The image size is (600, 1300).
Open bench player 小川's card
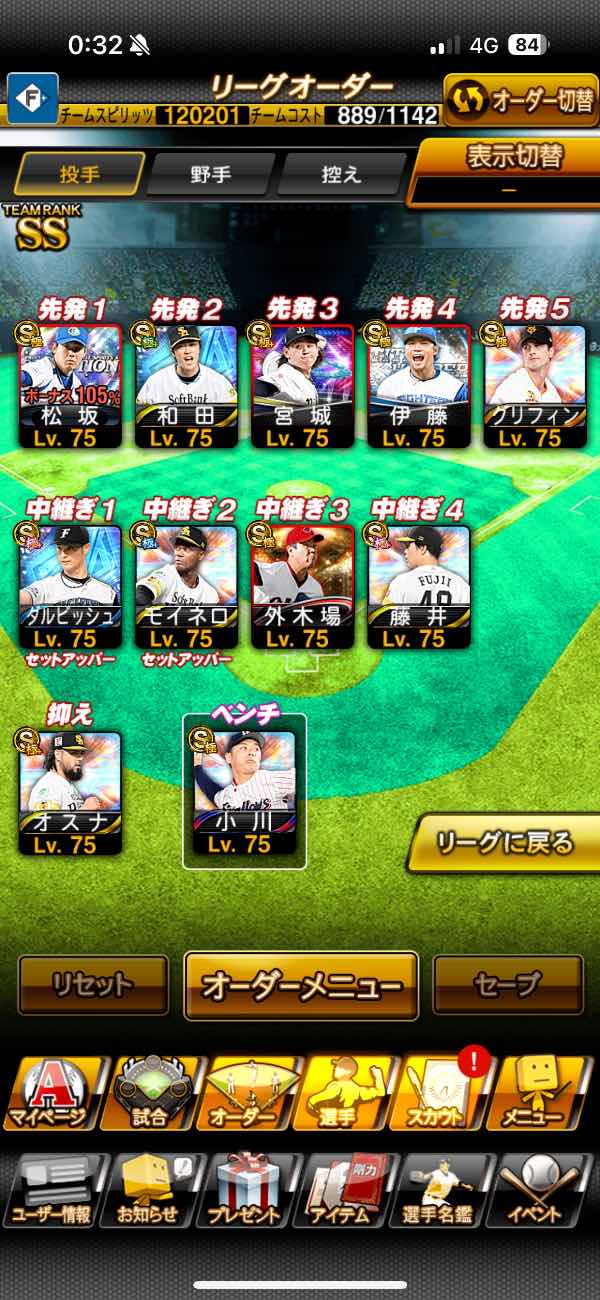[244, 792]
